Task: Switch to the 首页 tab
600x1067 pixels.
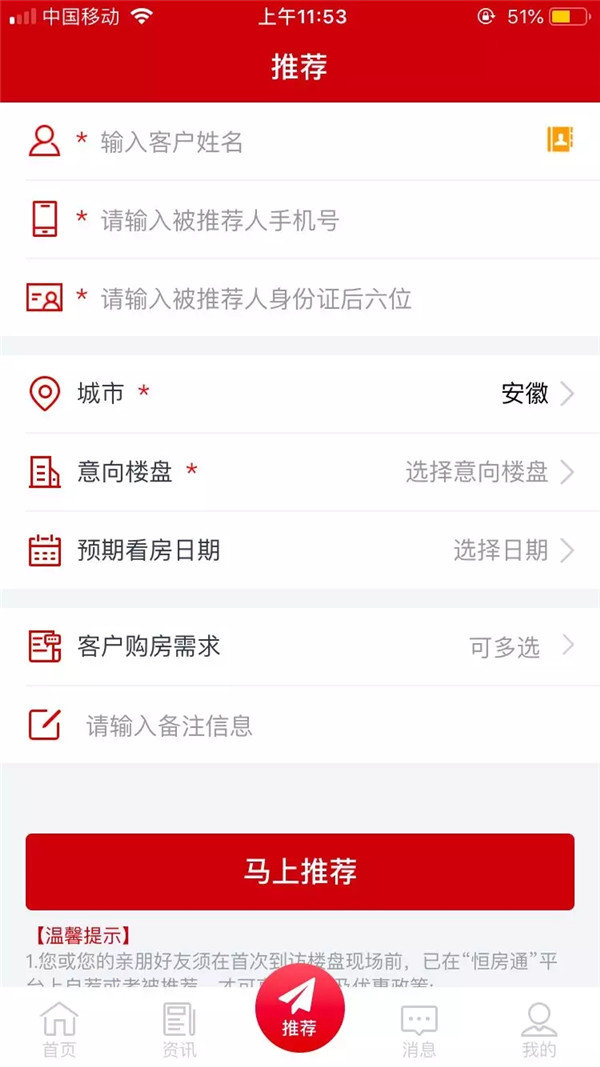Action: pos(59,1030)
